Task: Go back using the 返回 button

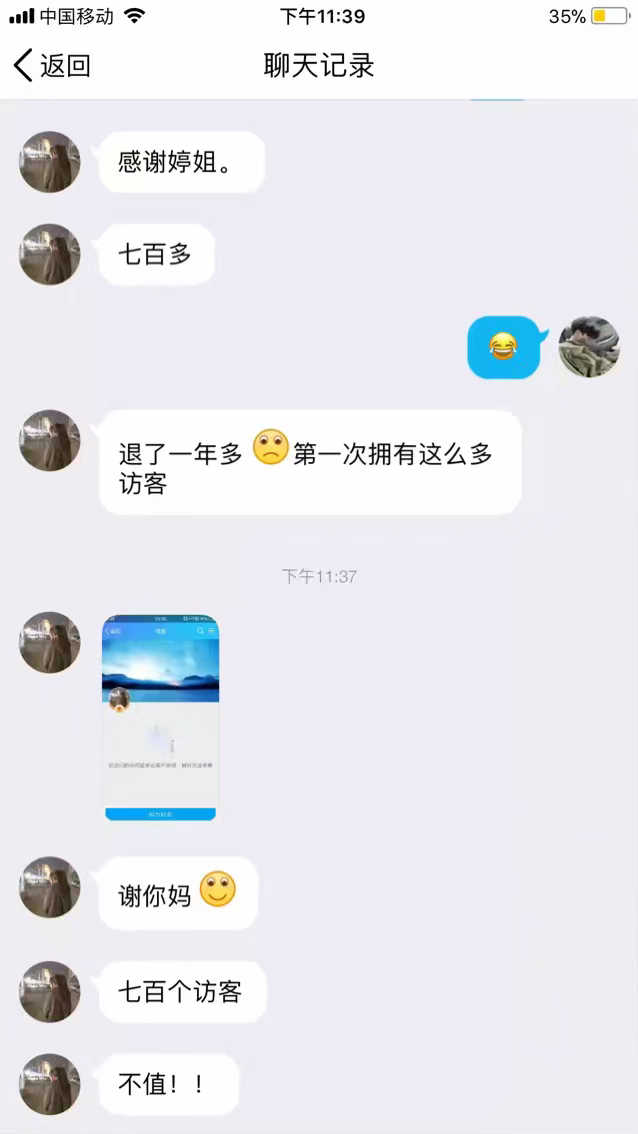Action: coord(52,66)
